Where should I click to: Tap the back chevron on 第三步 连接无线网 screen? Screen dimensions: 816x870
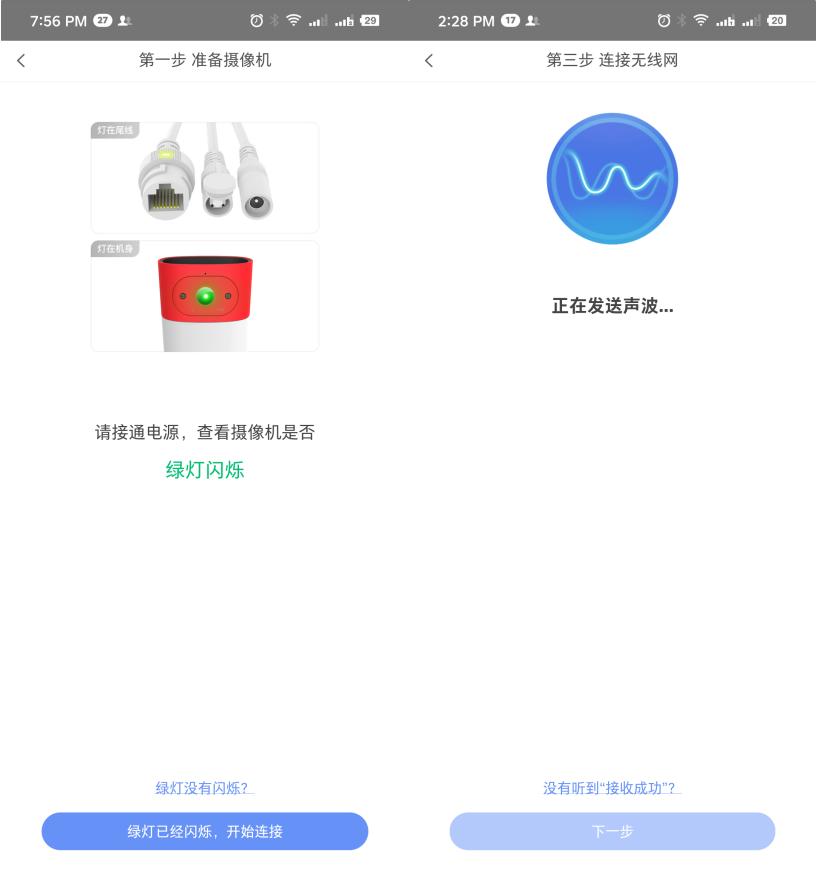coord(429,61)
